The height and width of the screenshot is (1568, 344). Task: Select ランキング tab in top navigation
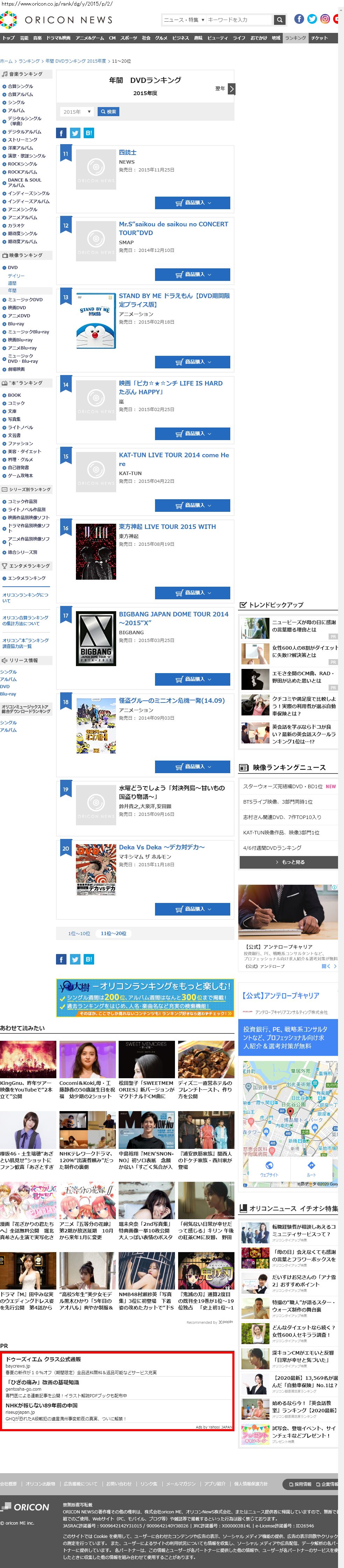tap(295, 38)
